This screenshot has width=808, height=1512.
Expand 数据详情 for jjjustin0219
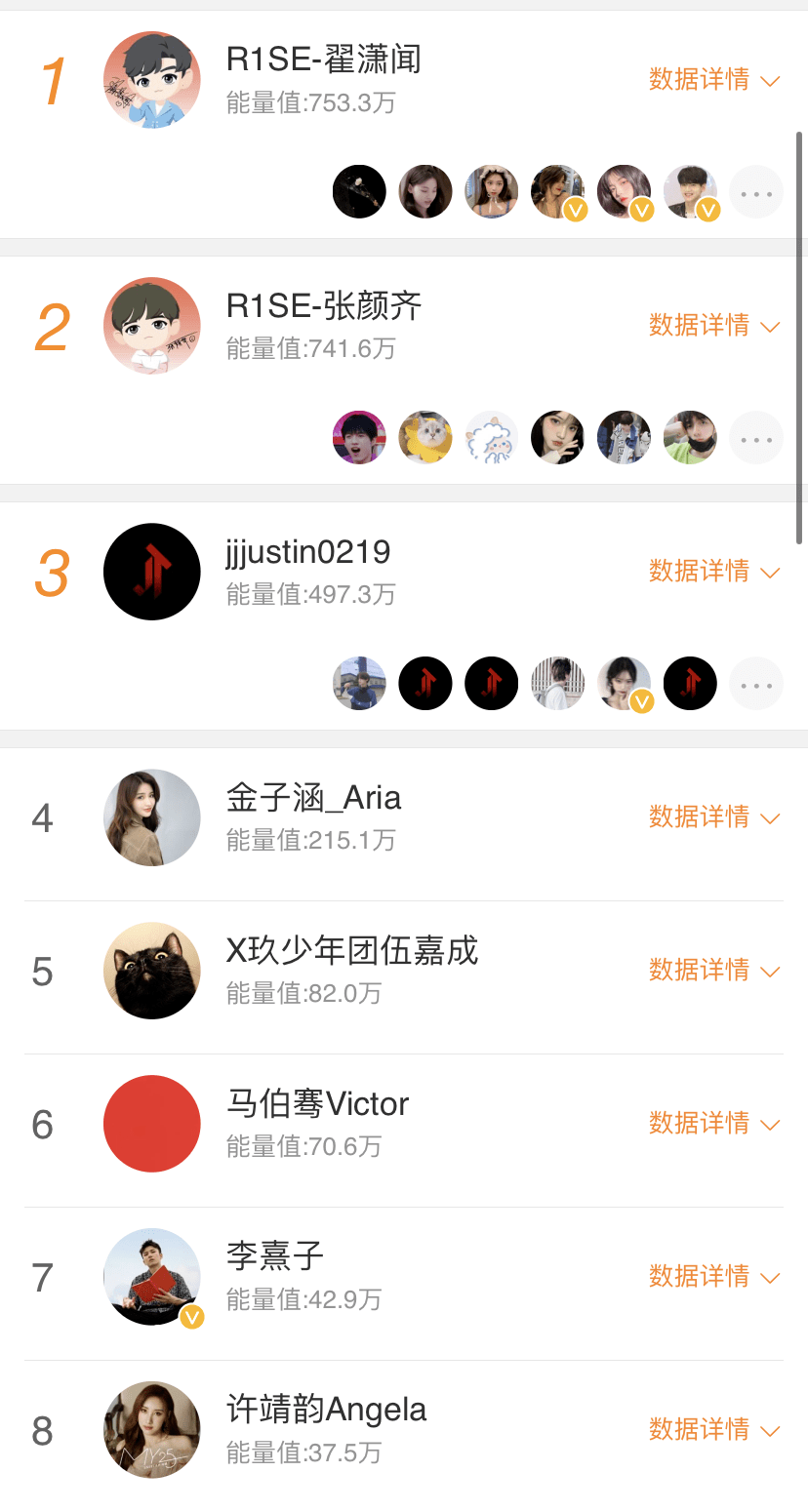click(x=714, y=572)
